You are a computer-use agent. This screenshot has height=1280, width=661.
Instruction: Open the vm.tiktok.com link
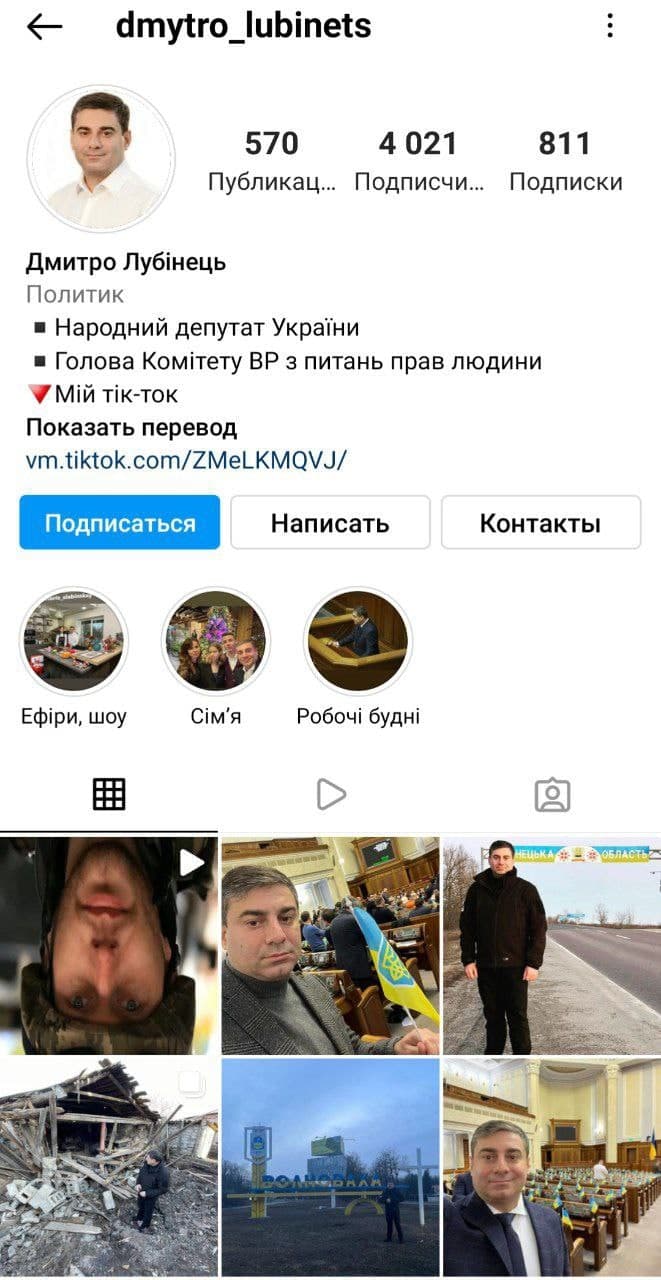click(186, 461)
